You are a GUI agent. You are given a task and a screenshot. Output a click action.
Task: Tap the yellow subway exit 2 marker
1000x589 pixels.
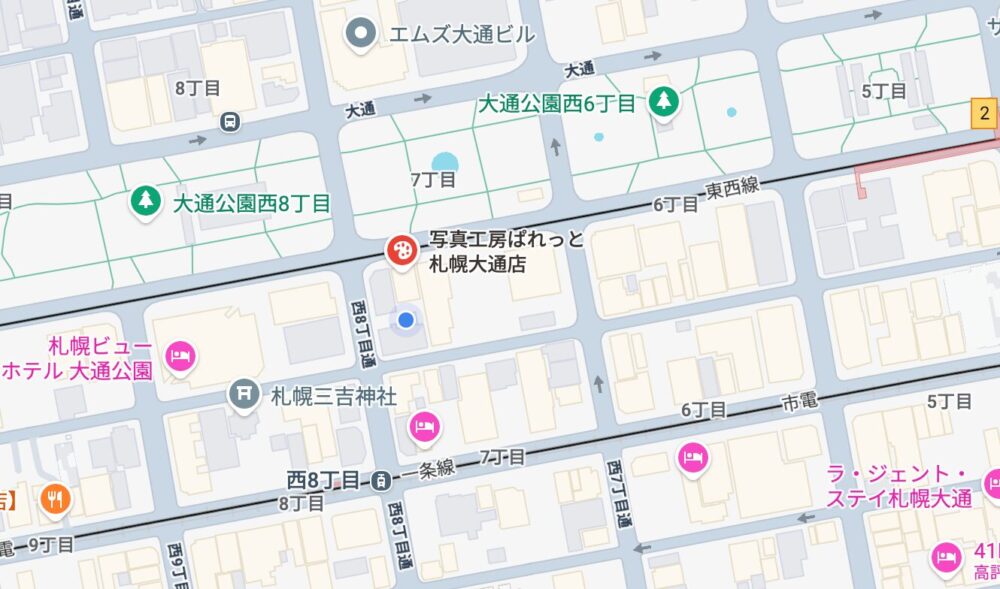pos(984,113)
